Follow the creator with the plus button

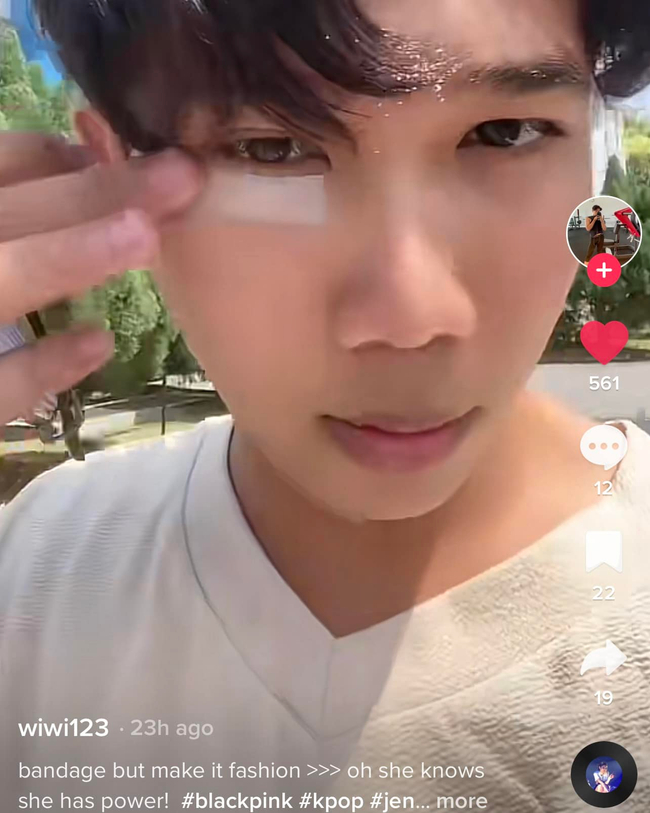point(603,270)
